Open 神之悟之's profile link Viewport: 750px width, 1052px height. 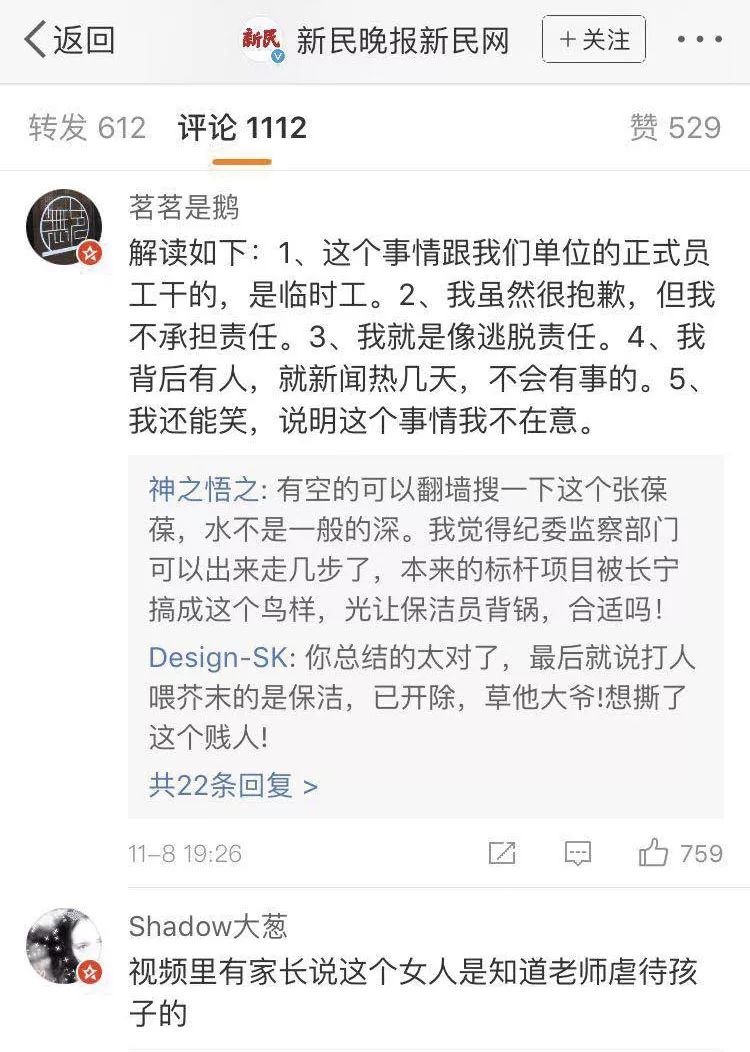(204, 490)
